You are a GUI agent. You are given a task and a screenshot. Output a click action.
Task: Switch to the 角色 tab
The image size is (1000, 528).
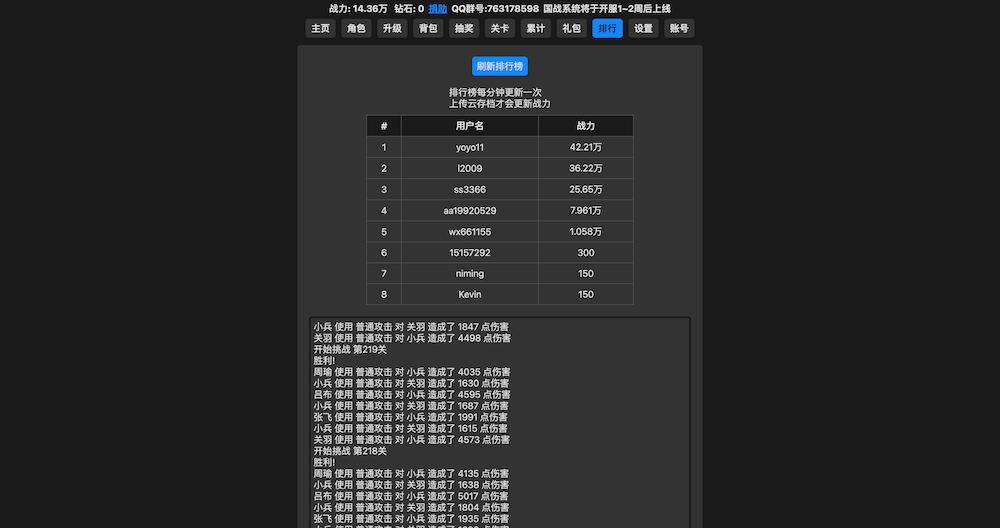pos(356,28)
